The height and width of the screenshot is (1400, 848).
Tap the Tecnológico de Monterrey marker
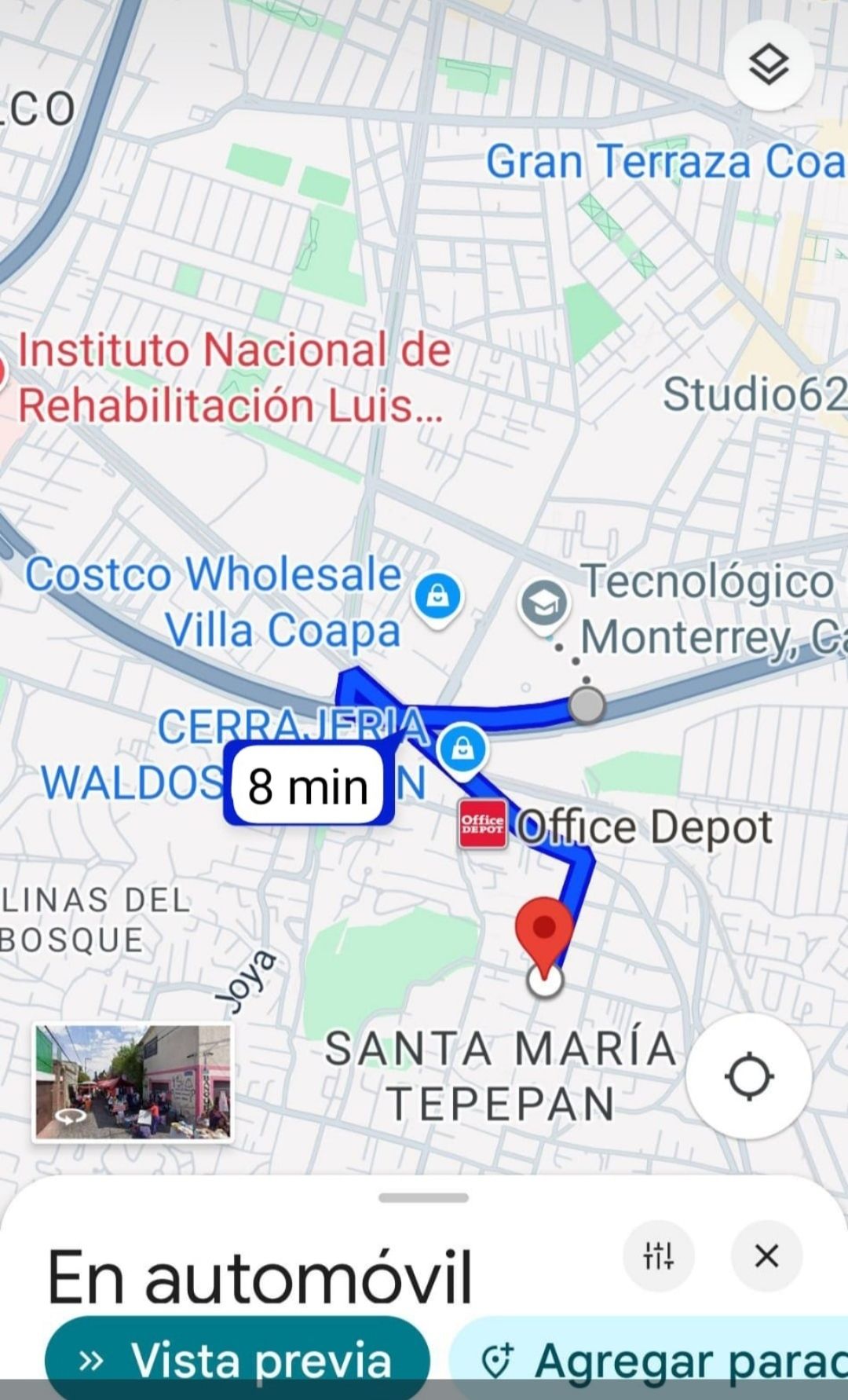[543, 604]
